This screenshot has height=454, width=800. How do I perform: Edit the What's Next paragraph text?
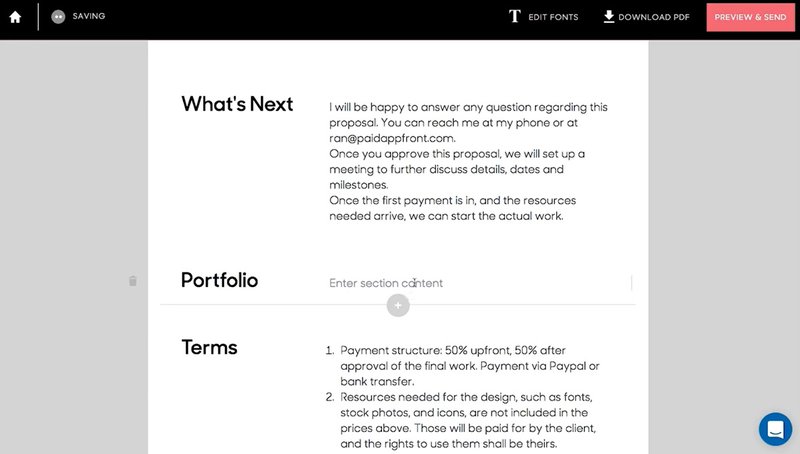coord(468,161)
